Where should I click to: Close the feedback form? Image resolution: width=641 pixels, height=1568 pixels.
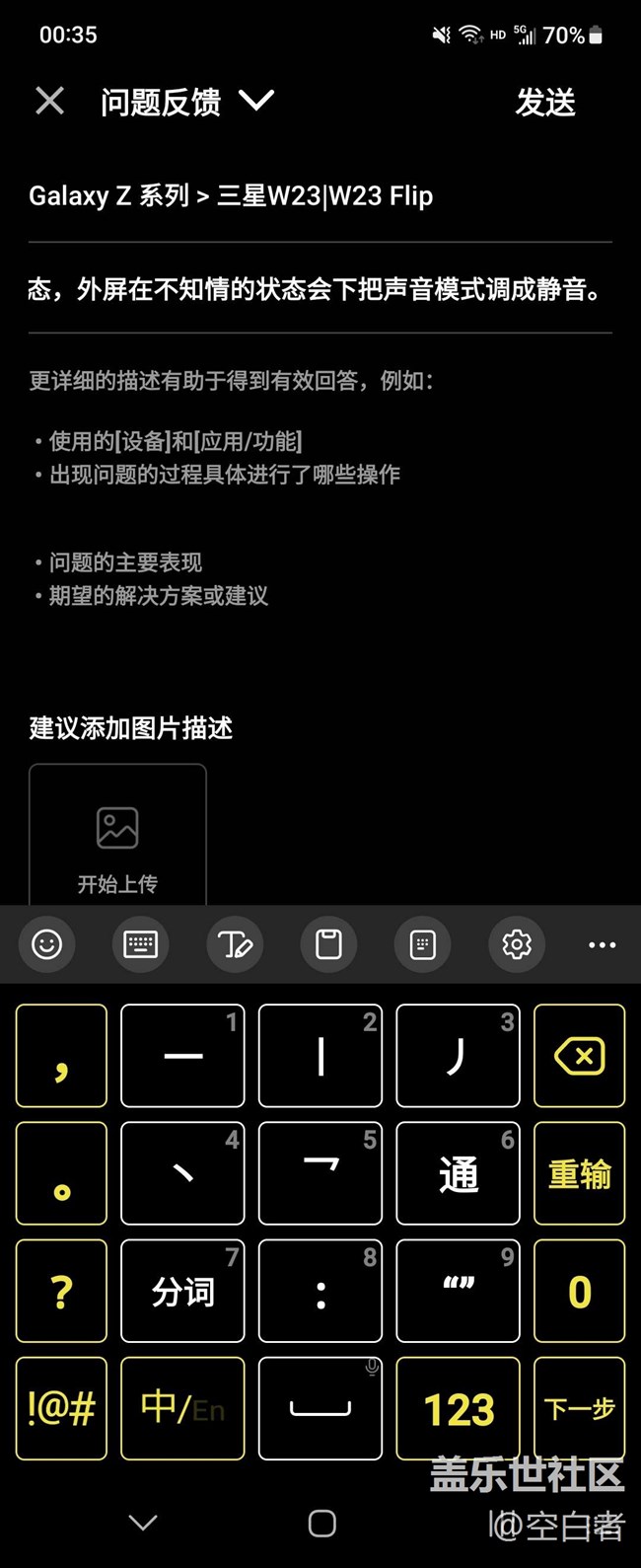pos(49,101)
